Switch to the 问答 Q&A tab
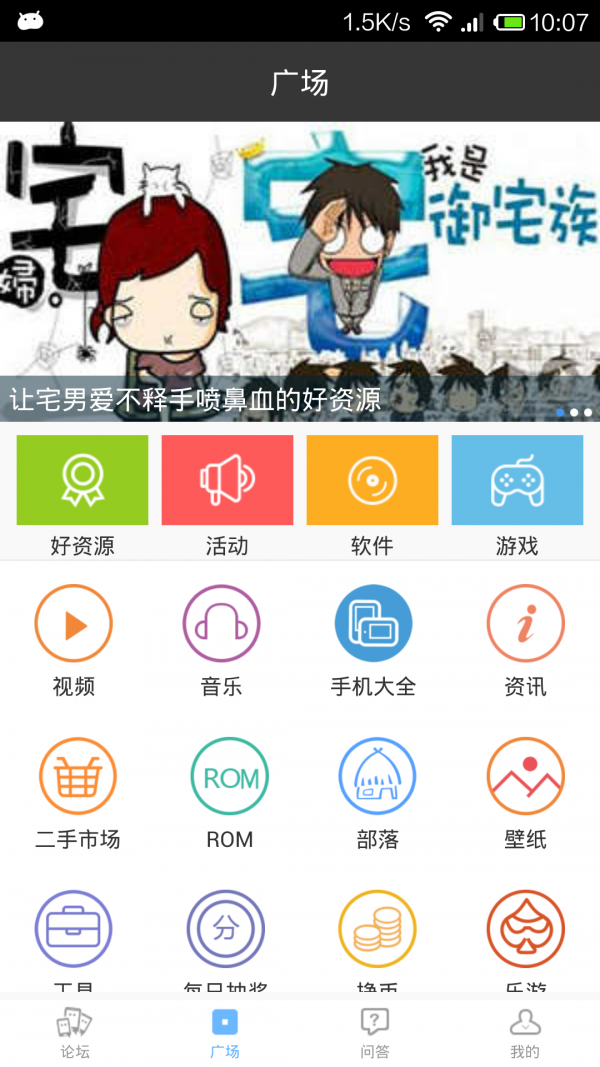 375,1032
